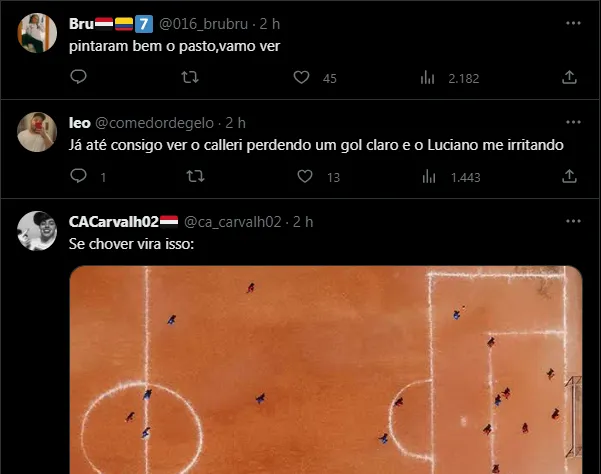Open leo's profile via avatar
This screenshot has height=474, width=601.
tap(37, 132)
